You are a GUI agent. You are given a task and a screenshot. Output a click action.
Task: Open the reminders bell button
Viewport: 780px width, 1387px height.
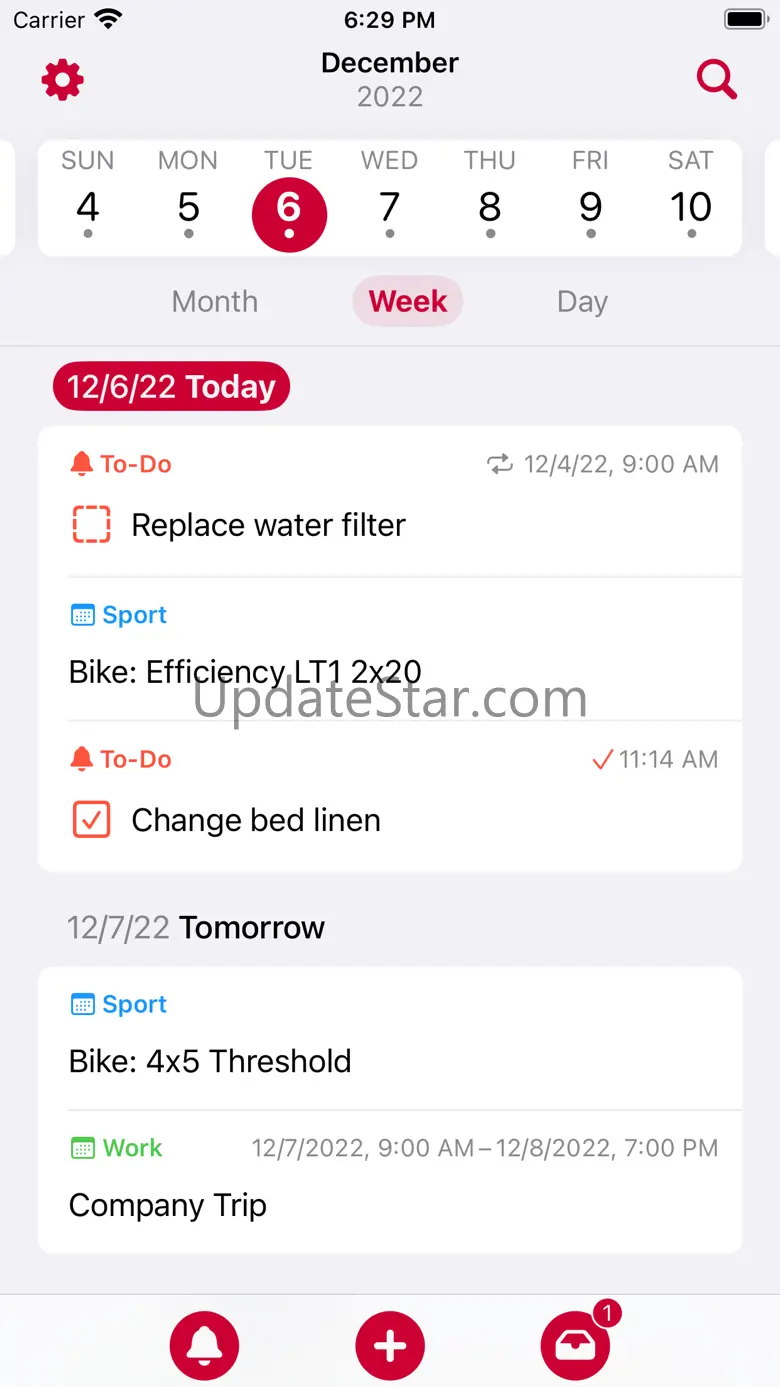pyautogui.click(x=204, y=1345)
